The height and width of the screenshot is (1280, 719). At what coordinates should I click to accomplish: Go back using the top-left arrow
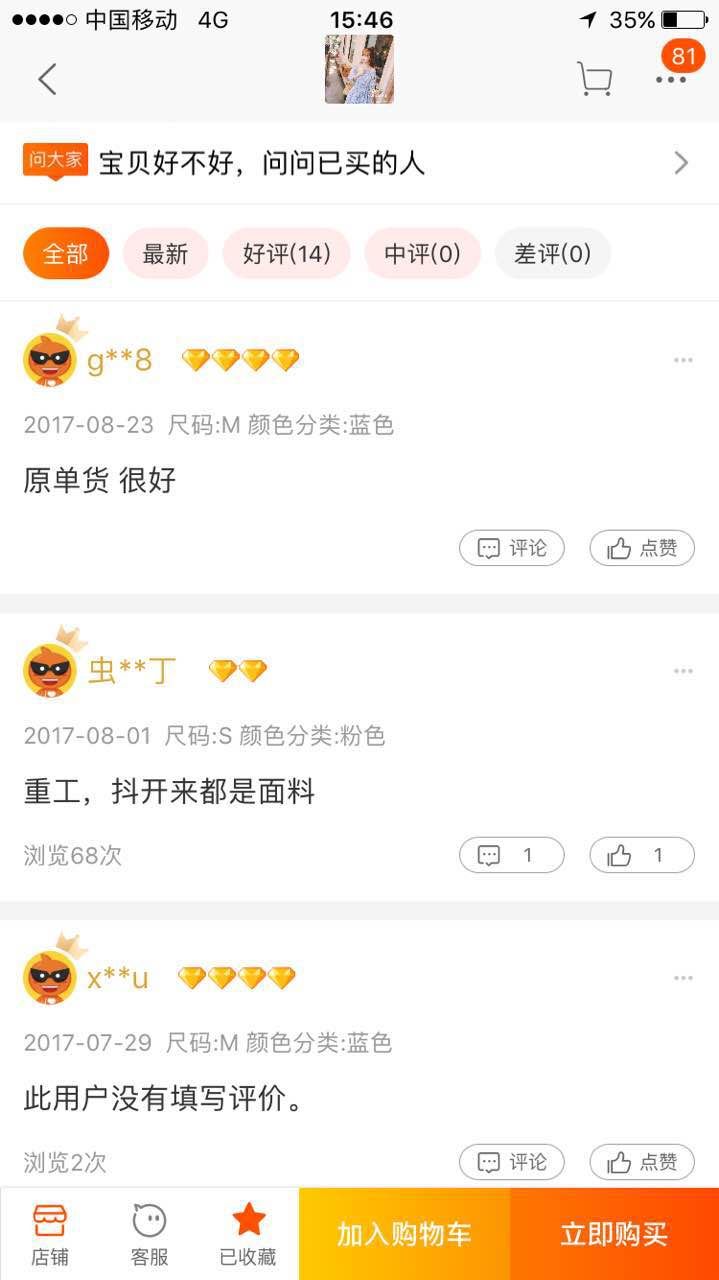coord(47,78)
